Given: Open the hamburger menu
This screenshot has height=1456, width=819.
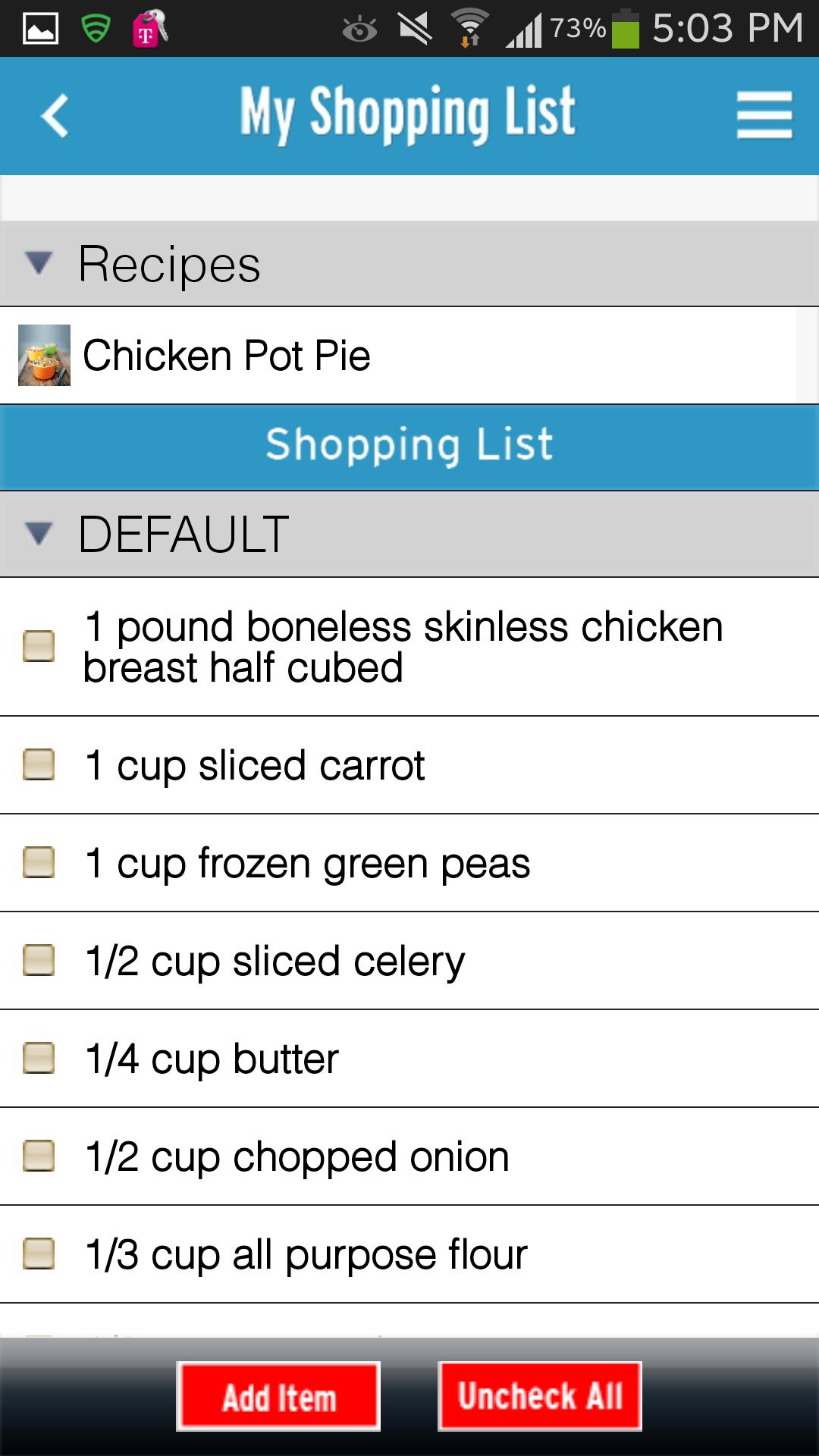Looking at the screenshot, I should click(x=764, y=115).
